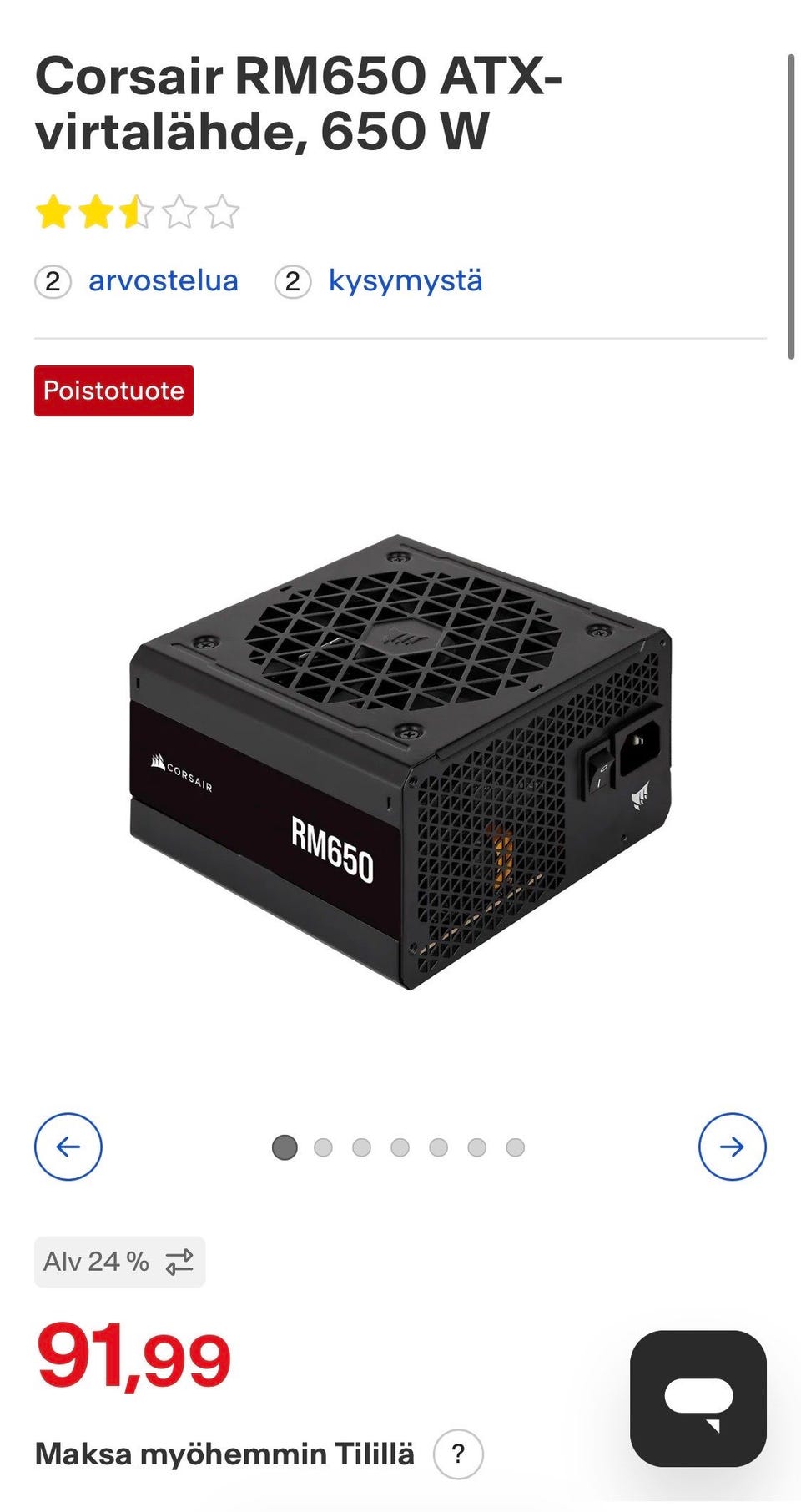Image resolution: width=801 pixels, height=1512 pixels.
Task: Show the previous product image
Action: 68,1147
